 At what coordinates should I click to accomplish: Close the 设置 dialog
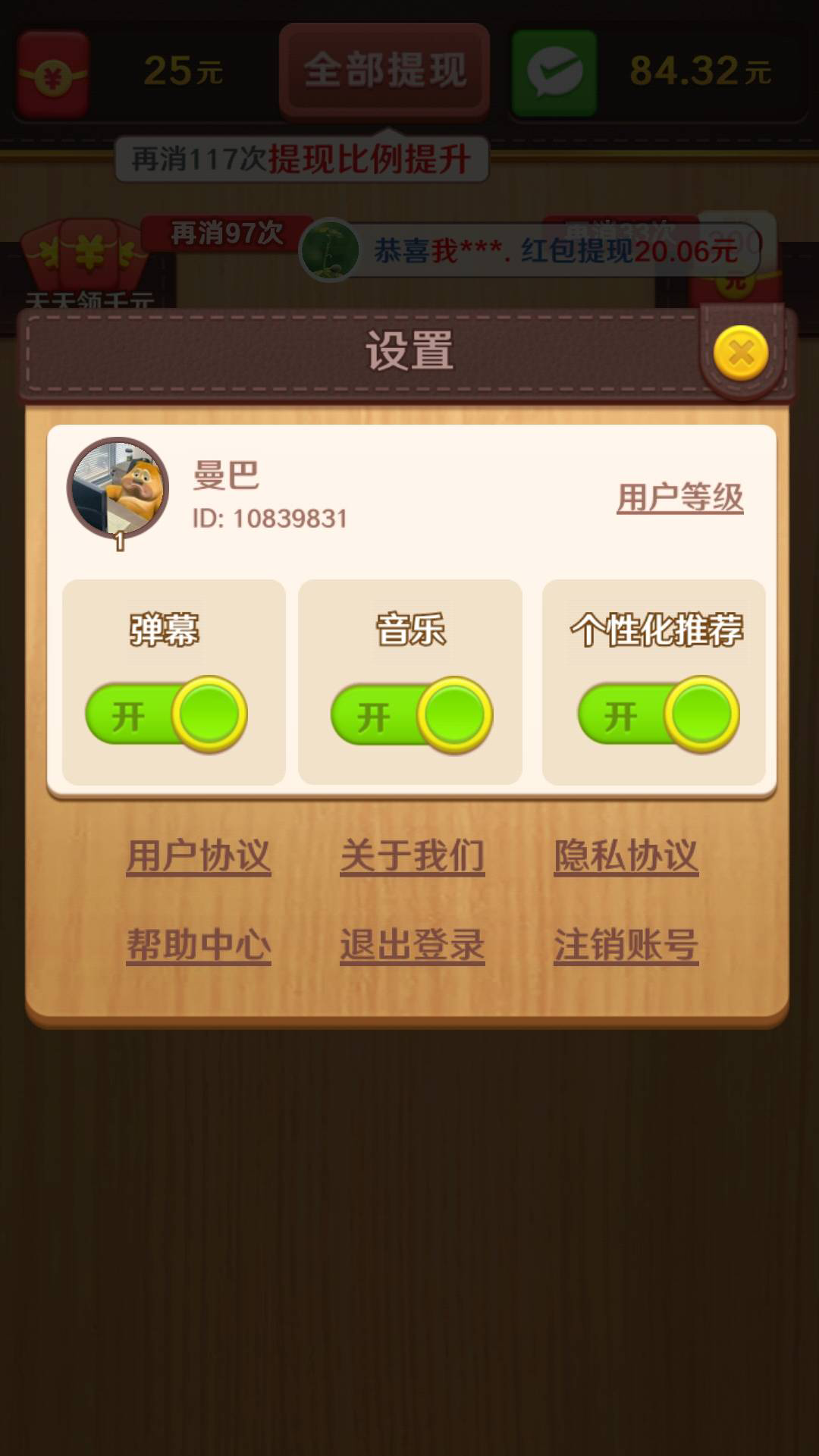click(741, 353)
